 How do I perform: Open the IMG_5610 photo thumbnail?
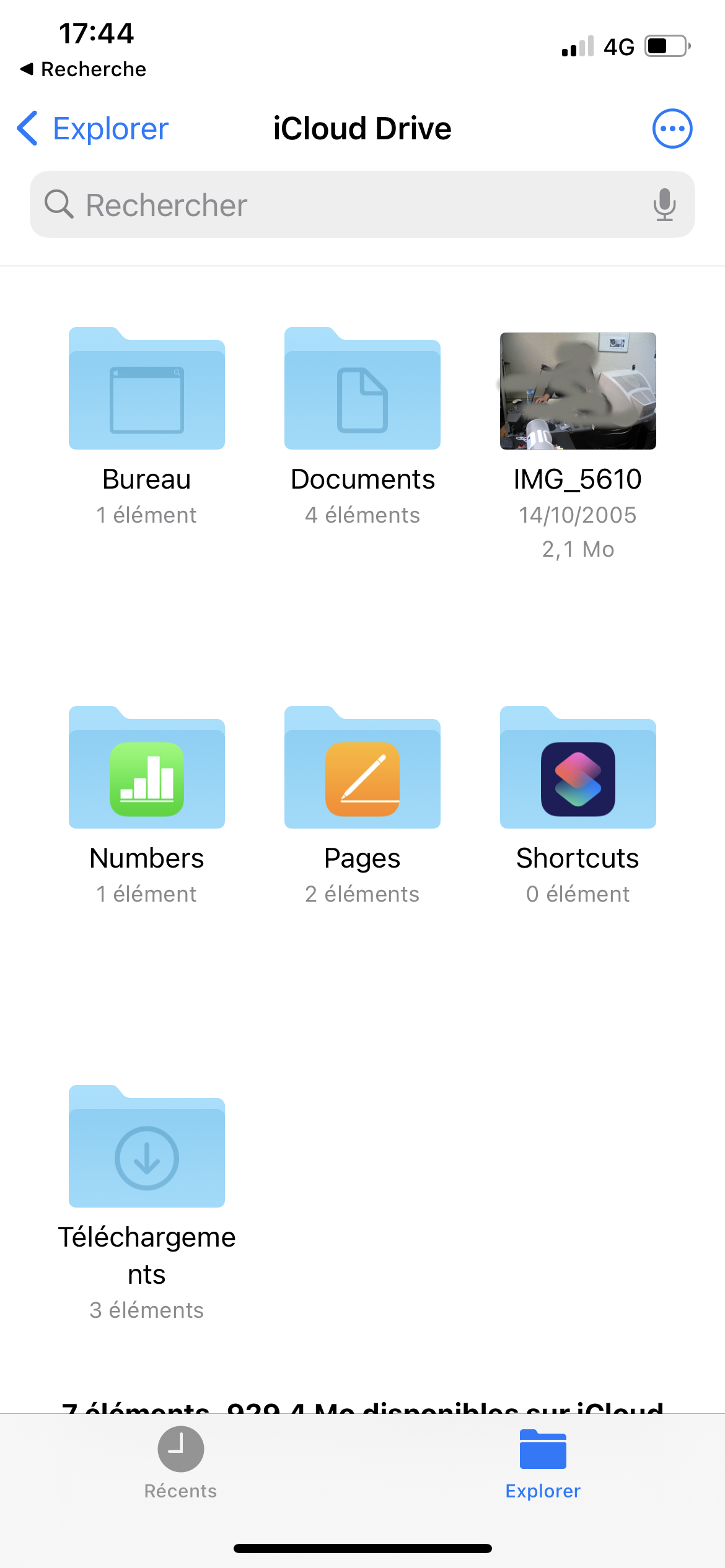pos(578,390)
